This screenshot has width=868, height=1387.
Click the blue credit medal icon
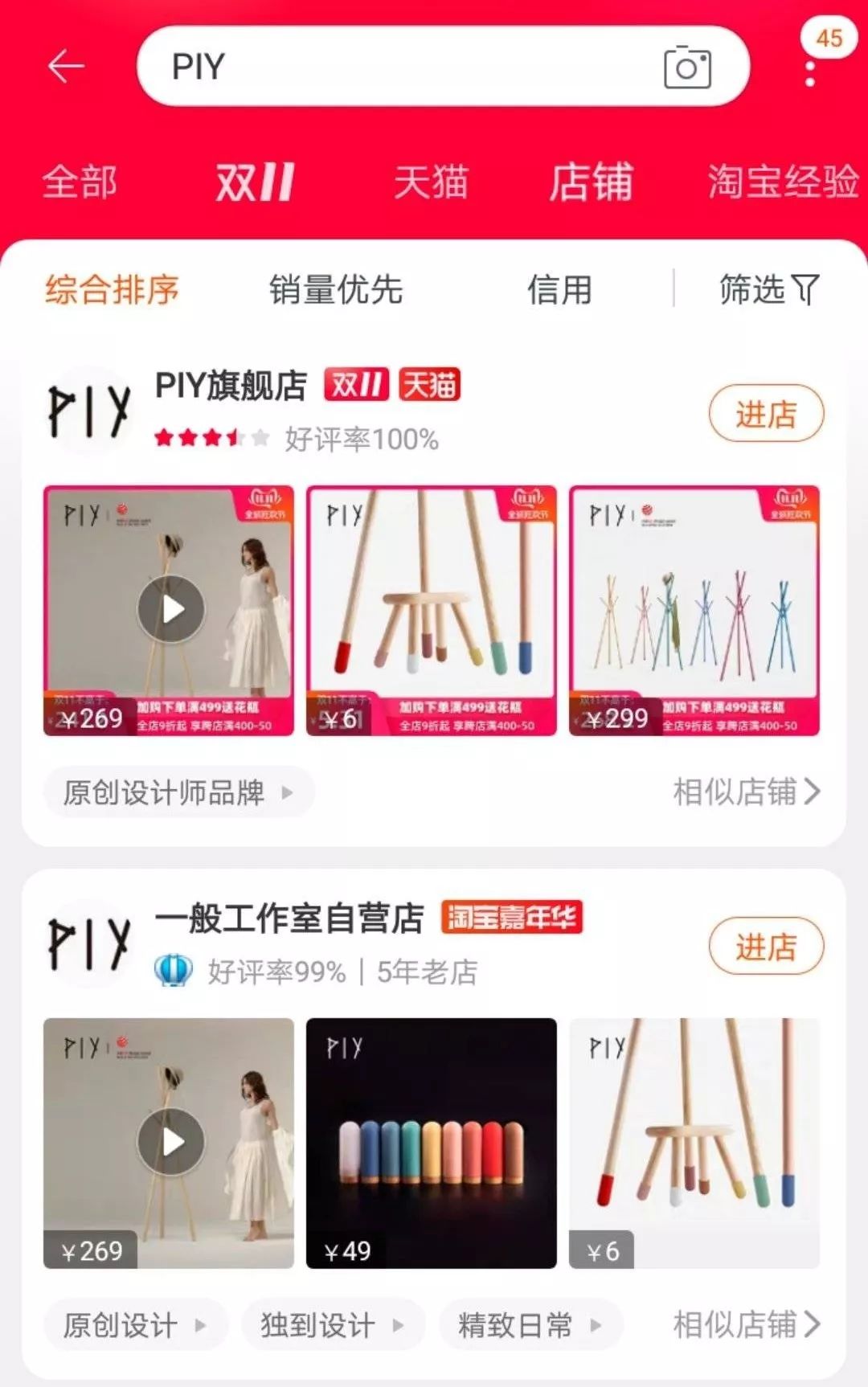[172, 973]
